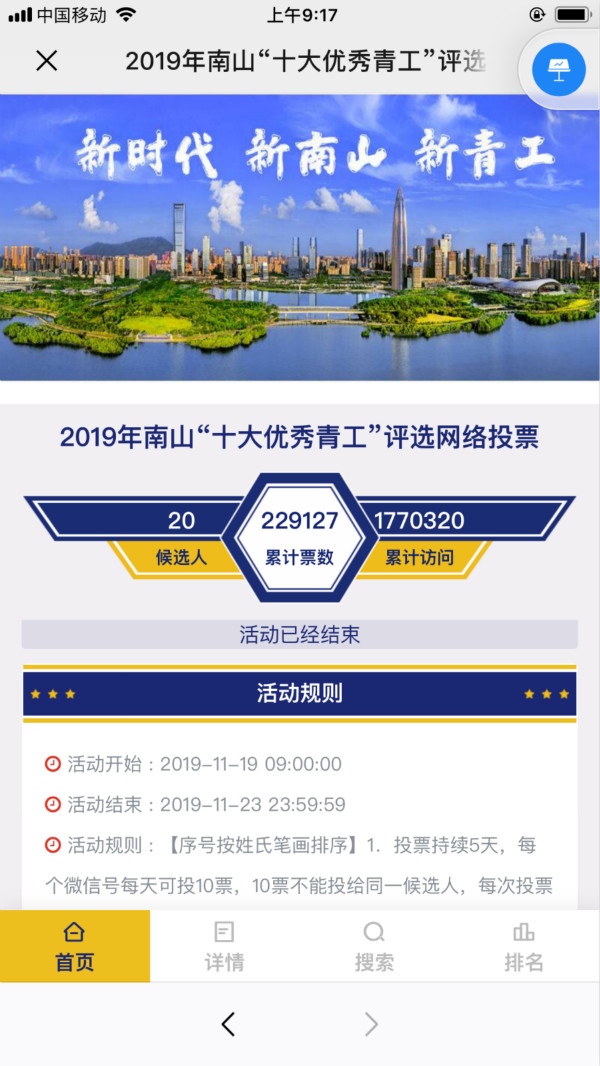Open the 详情 tab
This screenshot has height=1066, width=600.
tap(224, 946)
